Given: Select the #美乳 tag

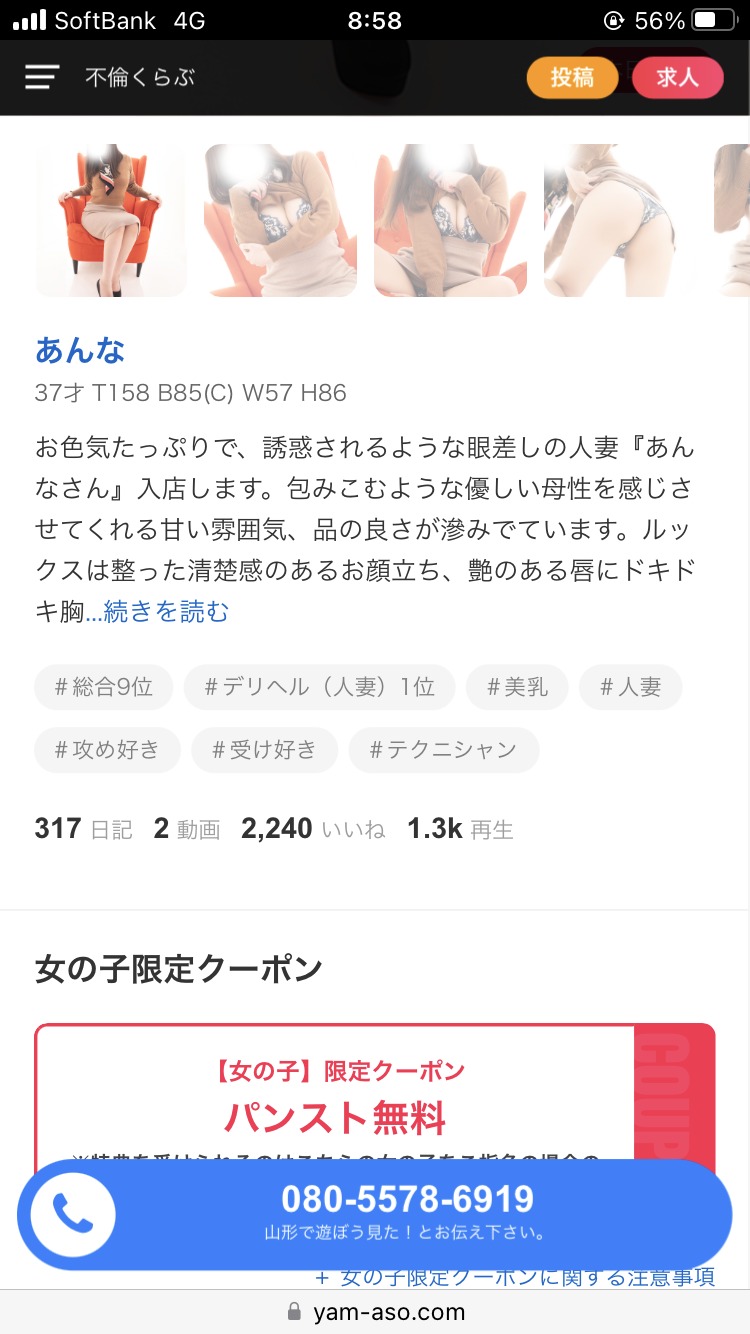Looking at the screenshot, I should [517, 687].
